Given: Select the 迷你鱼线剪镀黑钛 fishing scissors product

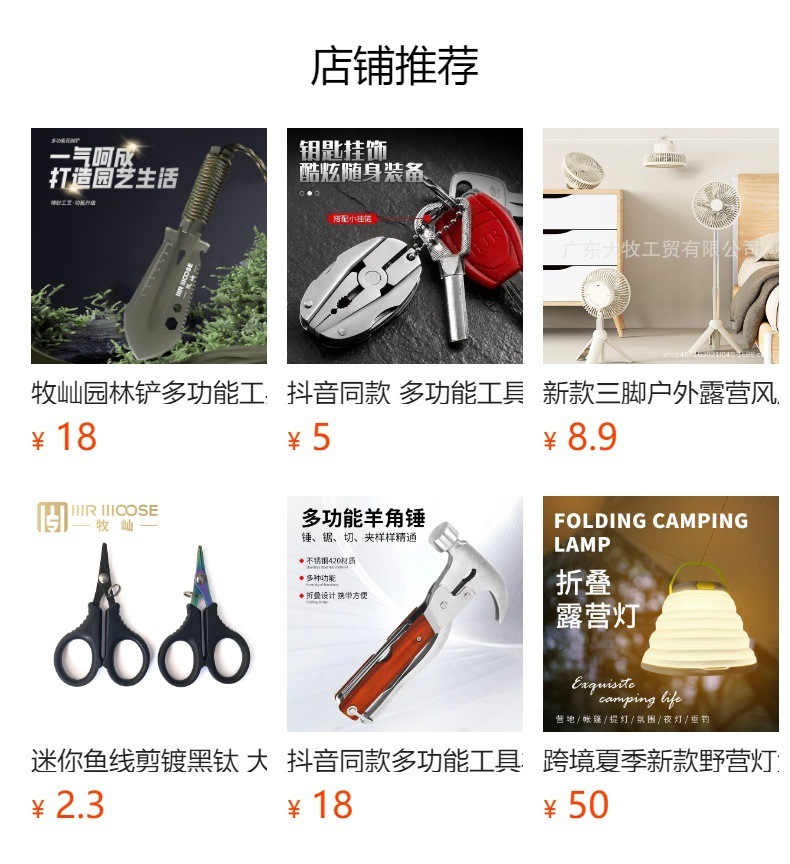Looking at the screenshot, I should click(149, 614).
